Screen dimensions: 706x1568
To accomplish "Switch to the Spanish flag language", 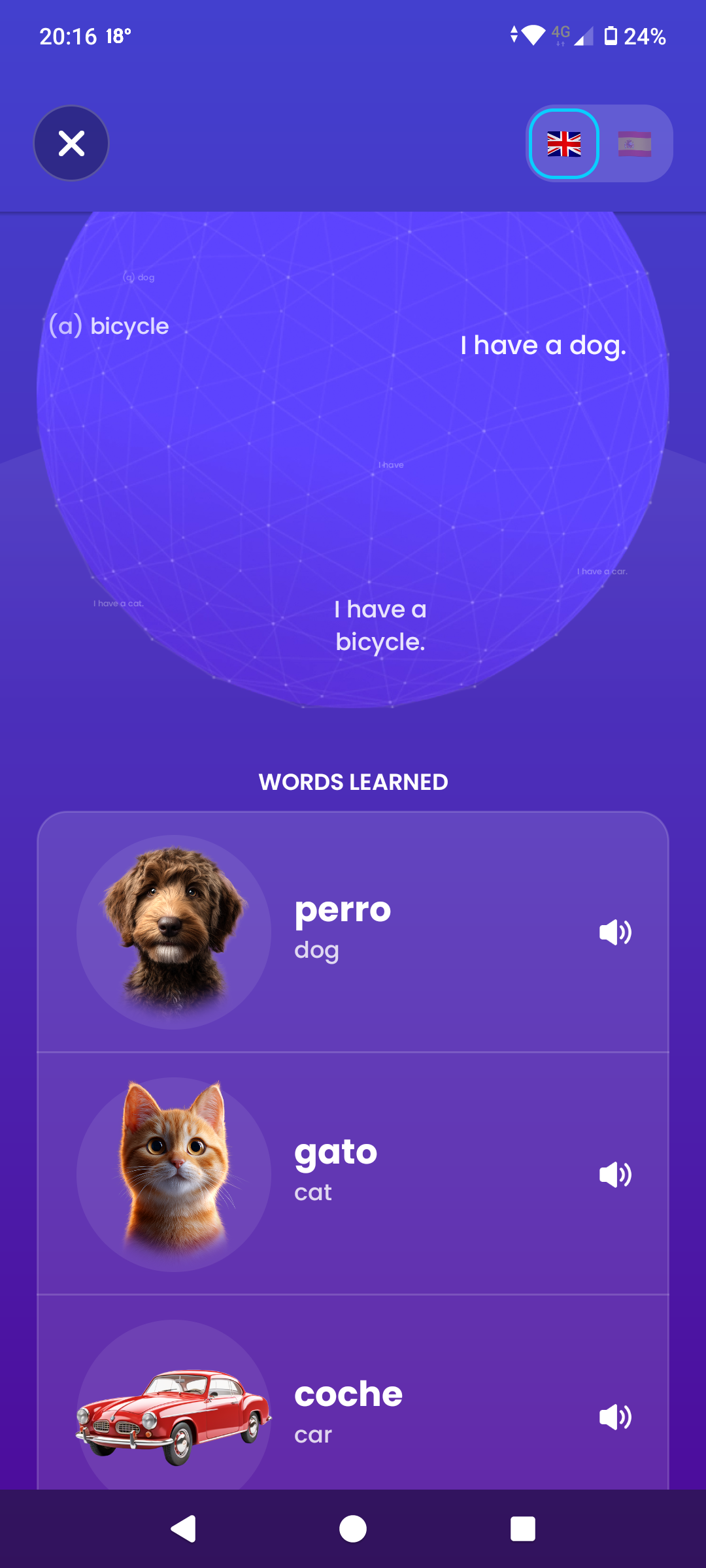I will [634, 144].
